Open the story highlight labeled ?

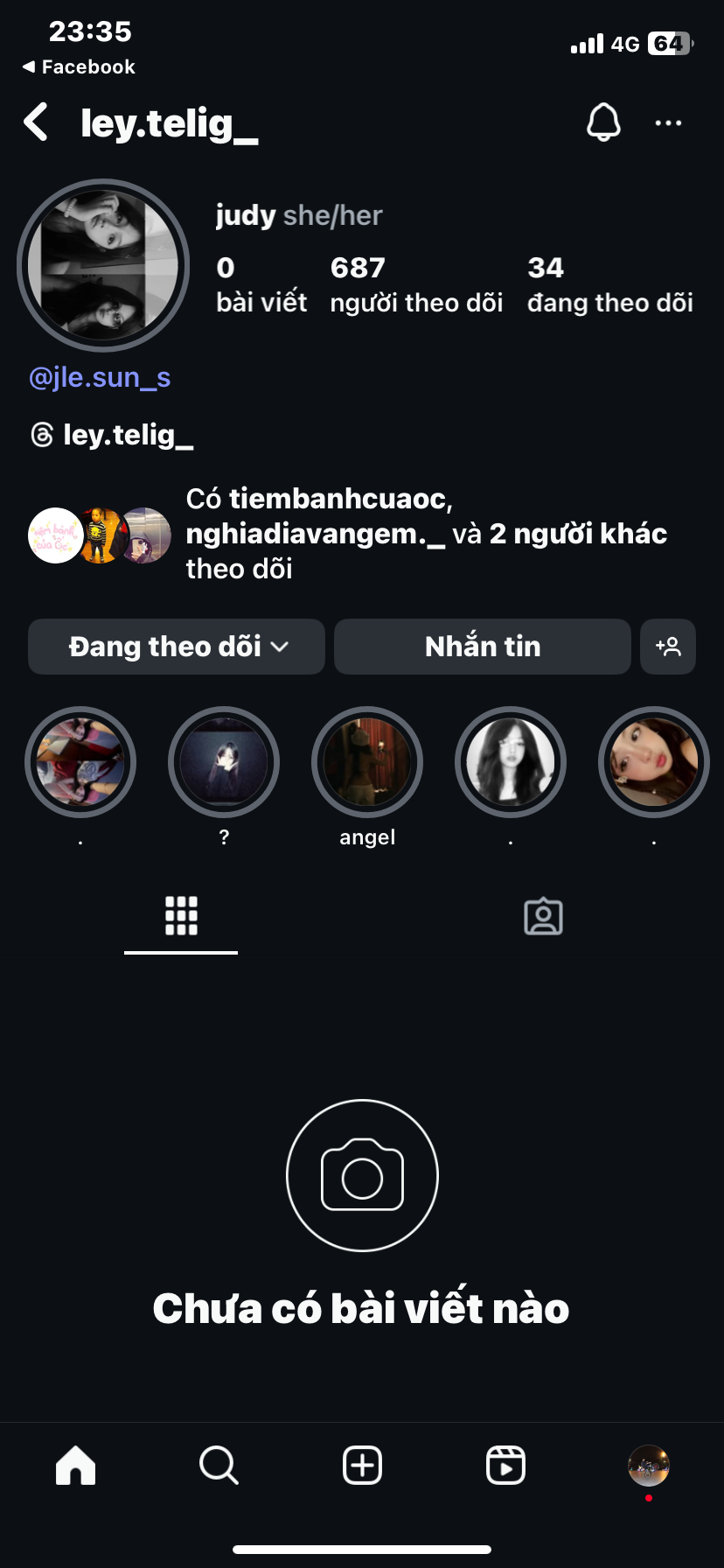pyautogui.click(x=224, y=762)
